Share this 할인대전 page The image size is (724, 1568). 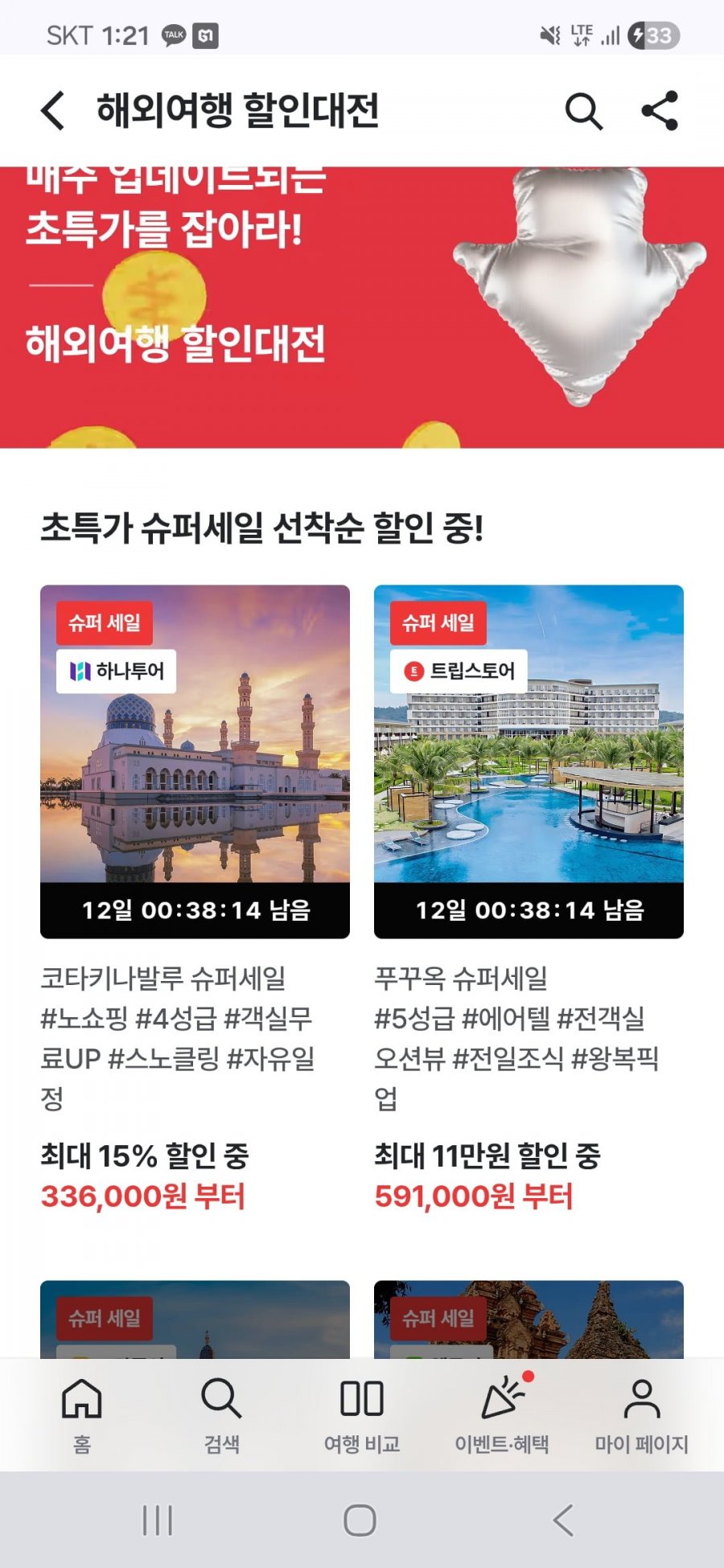tap(660, 111)
